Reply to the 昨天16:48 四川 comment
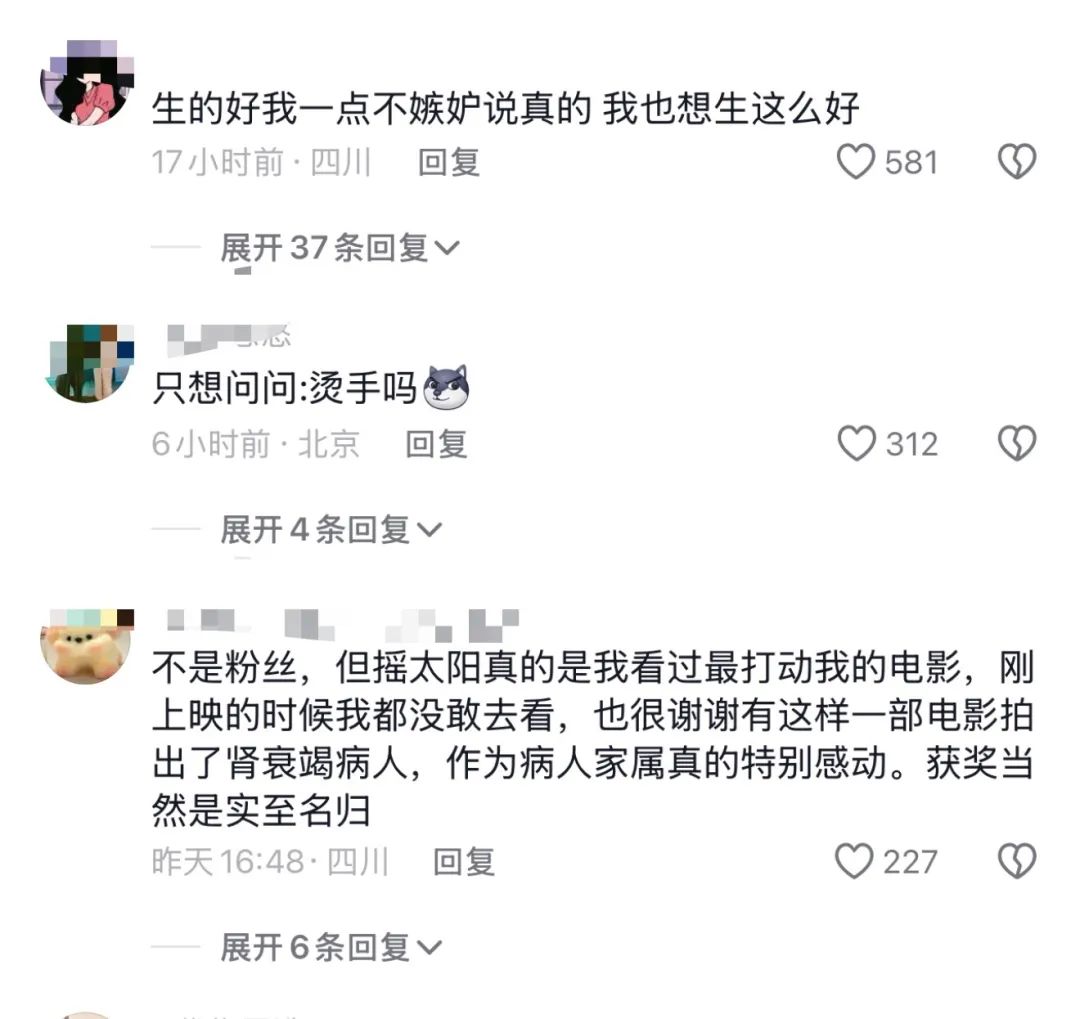Image resolution: width=1080 pixels, height=1019 pixels. pyautogui.click(x=464, y=861)
